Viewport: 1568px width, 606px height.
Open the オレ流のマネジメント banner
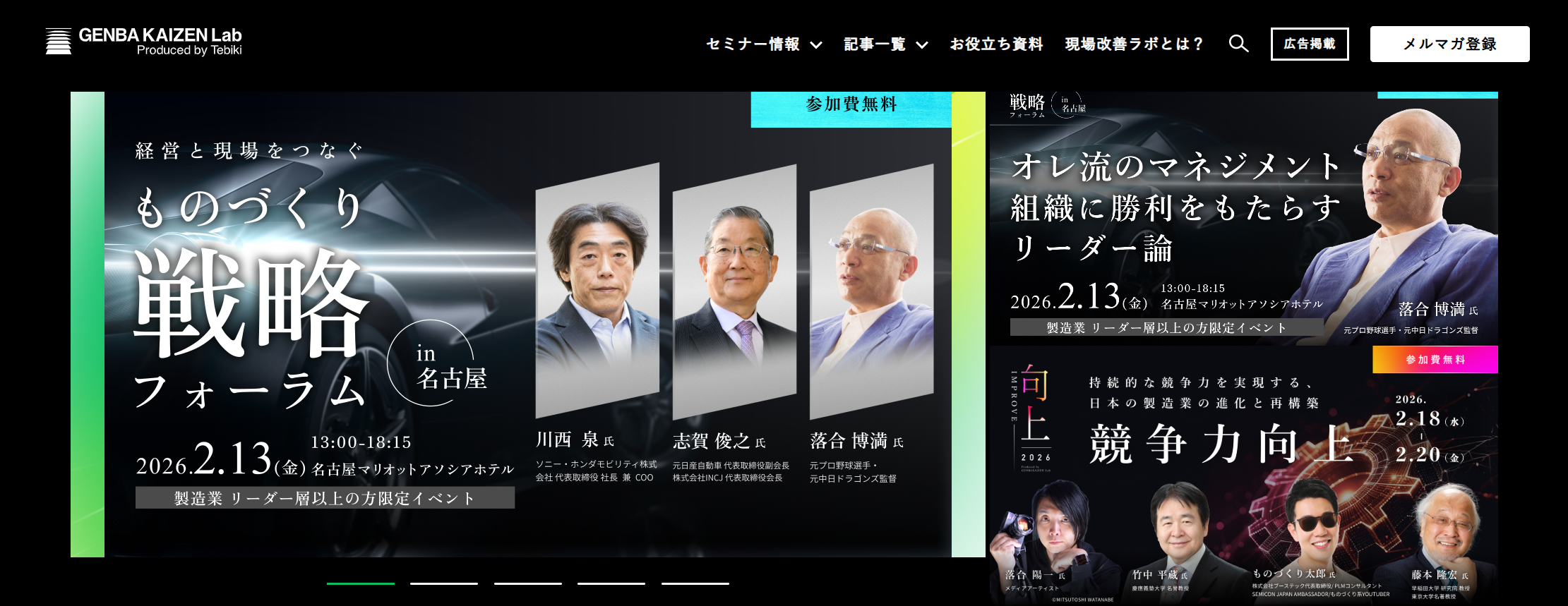(1243, 217)
